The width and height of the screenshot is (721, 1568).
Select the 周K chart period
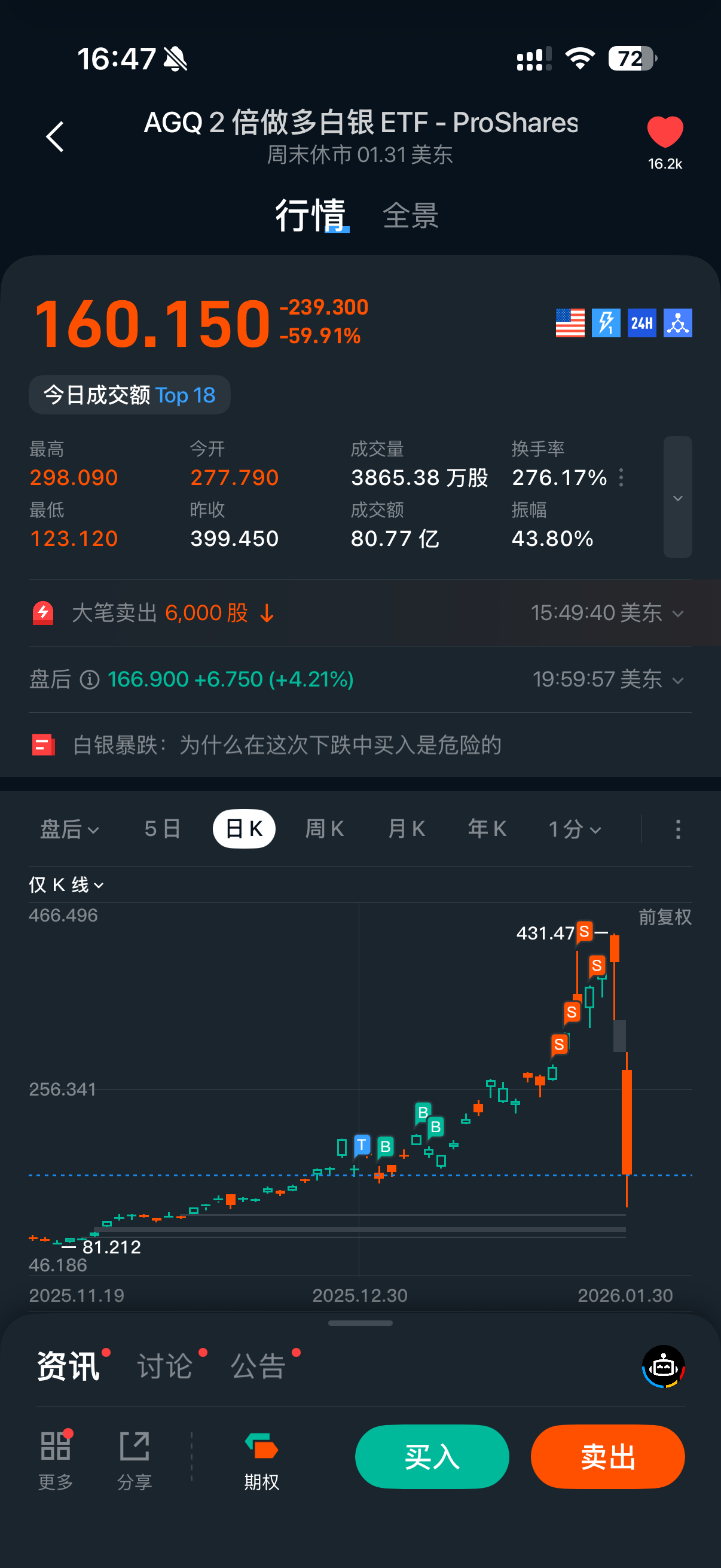(324, 829)
